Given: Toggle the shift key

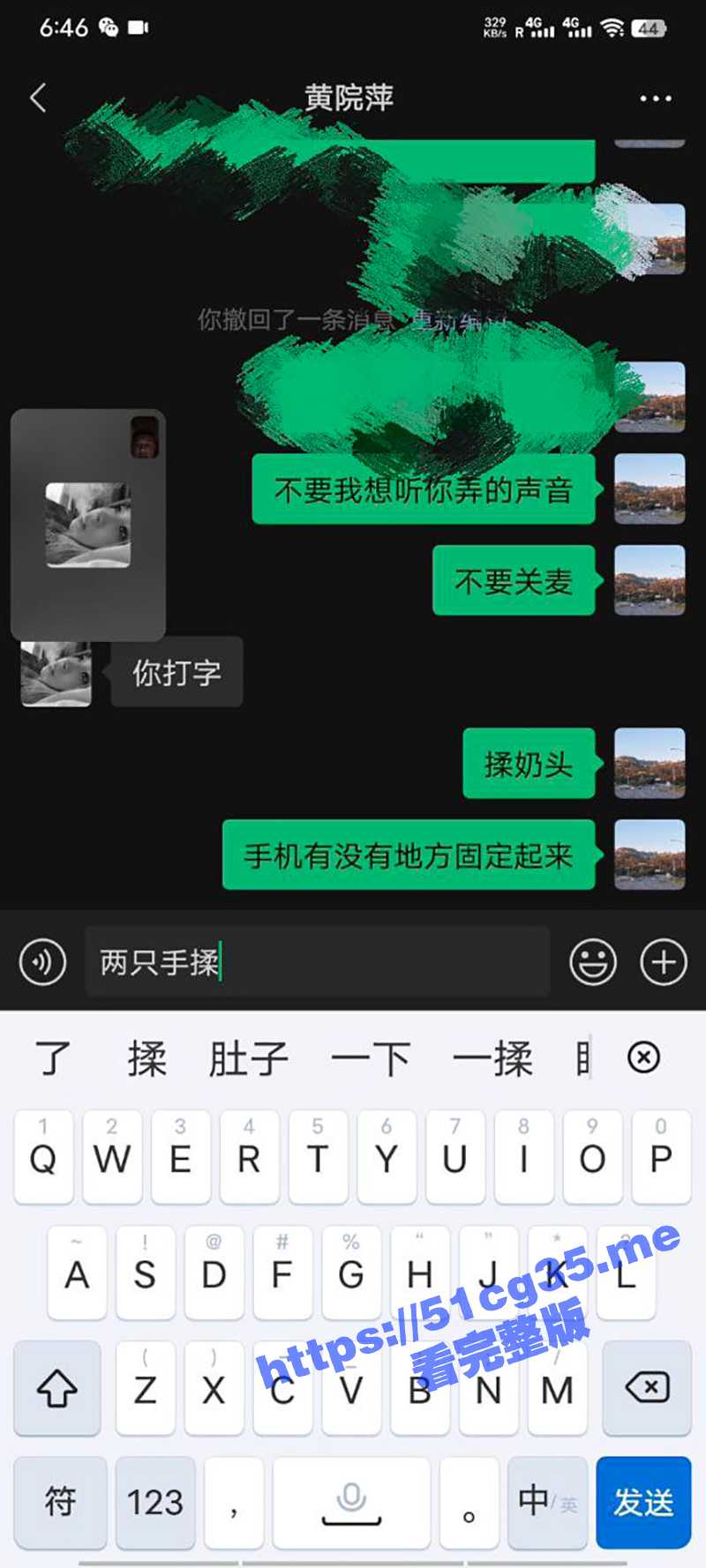Looking at the screenshot, I should coord(57,1388).
